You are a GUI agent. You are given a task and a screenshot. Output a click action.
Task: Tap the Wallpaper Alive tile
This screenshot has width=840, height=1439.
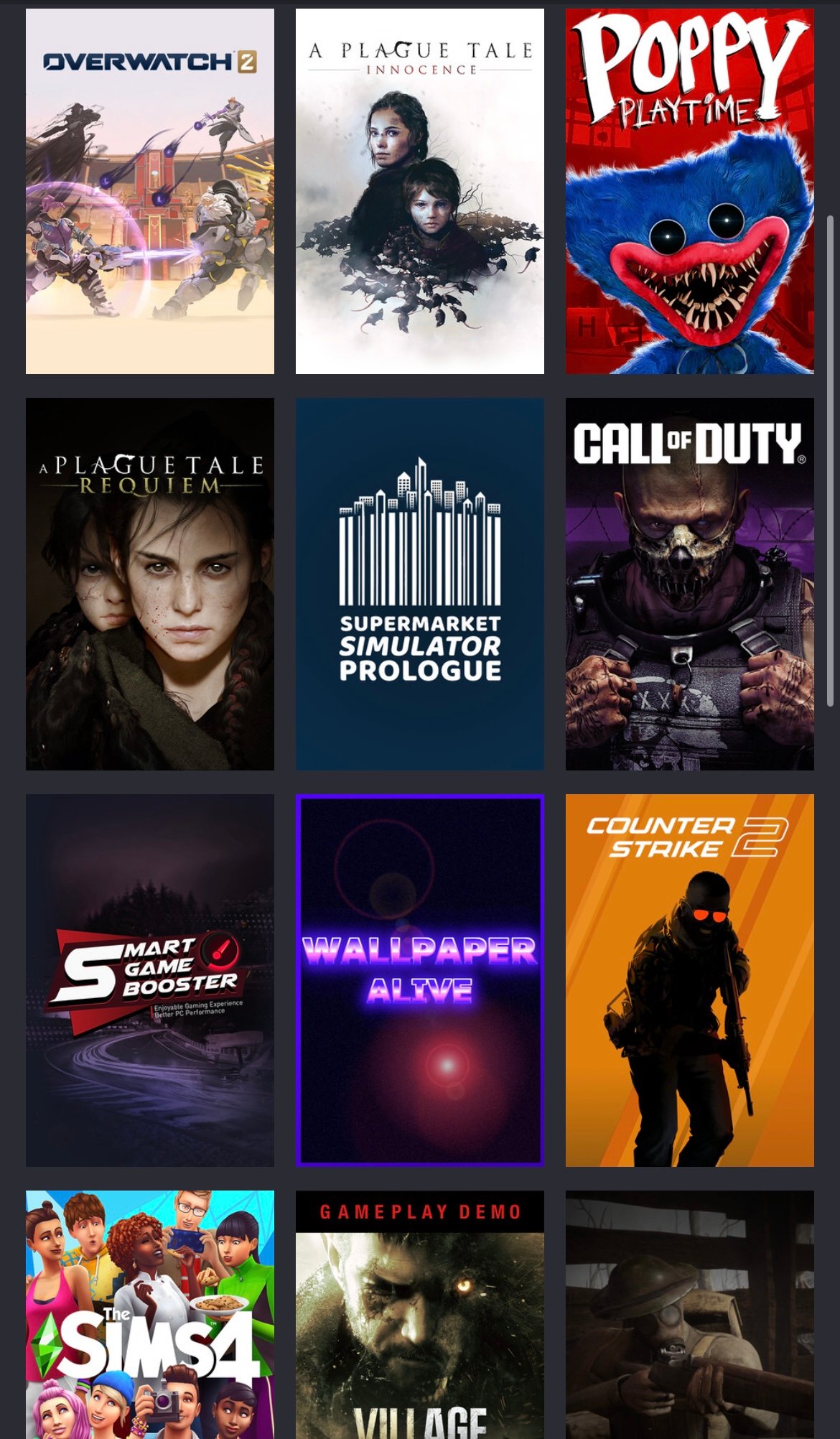coord(419,979)
